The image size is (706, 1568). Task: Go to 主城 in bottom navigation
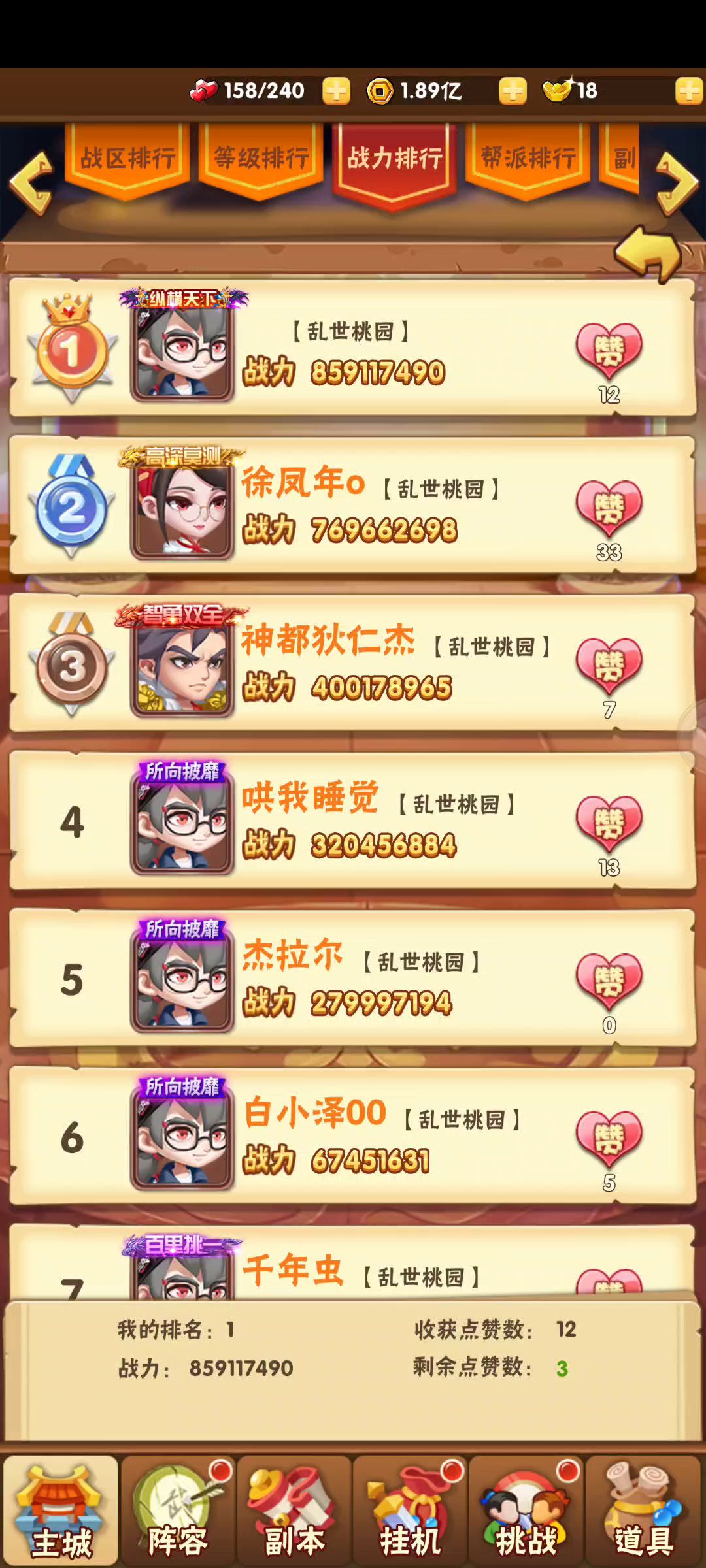point(61,1512)
